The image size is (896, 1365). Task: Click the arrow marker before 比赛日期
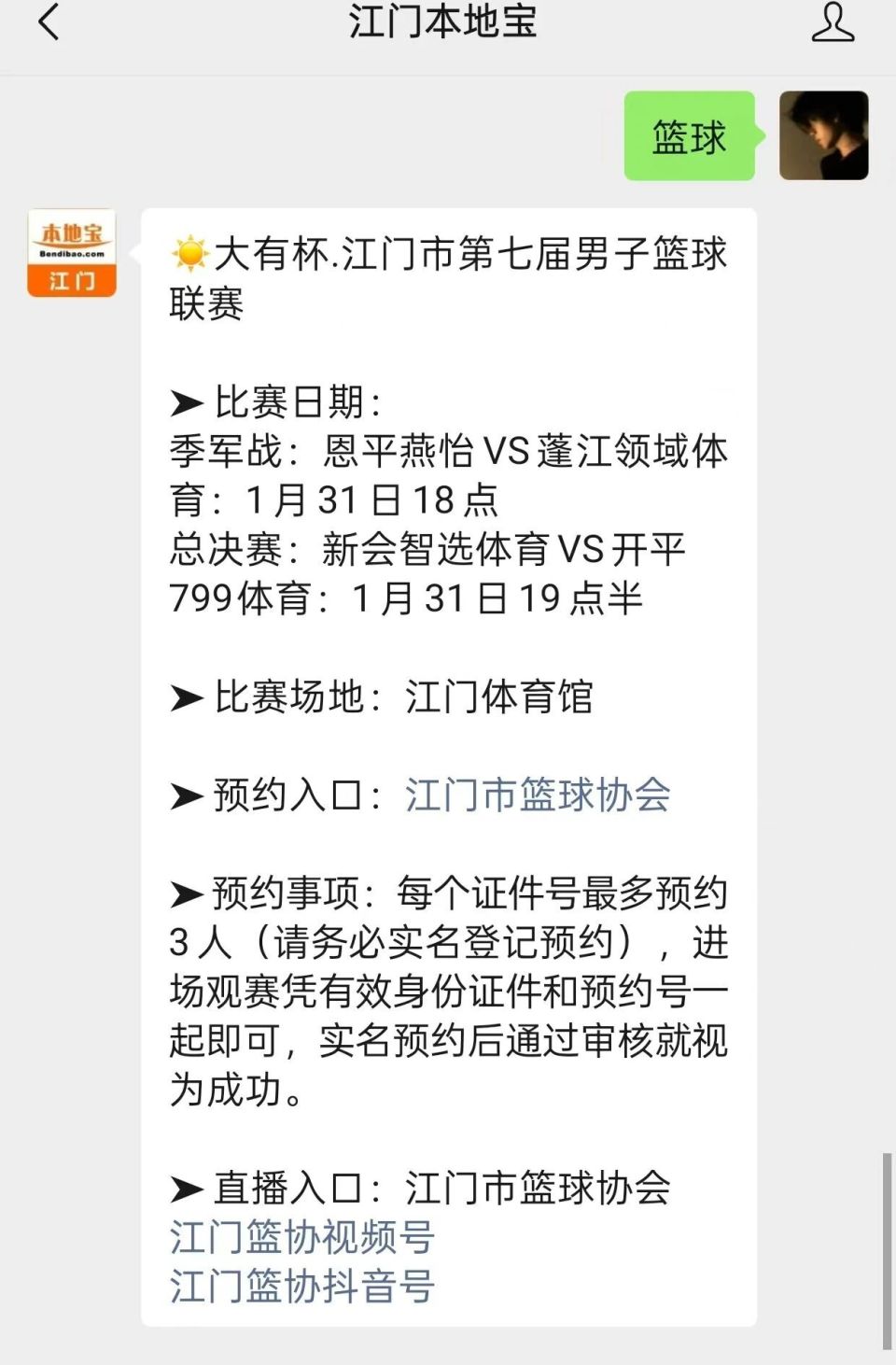185,404
